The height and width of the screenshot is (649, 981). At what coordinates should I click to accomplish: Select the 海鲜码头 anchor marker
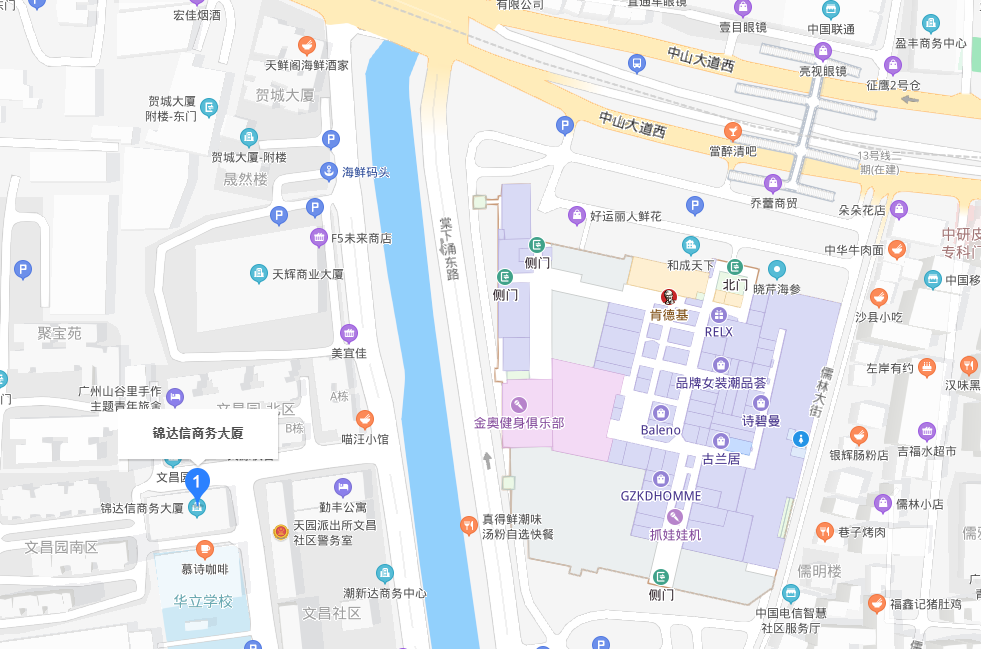pos(327,171)
